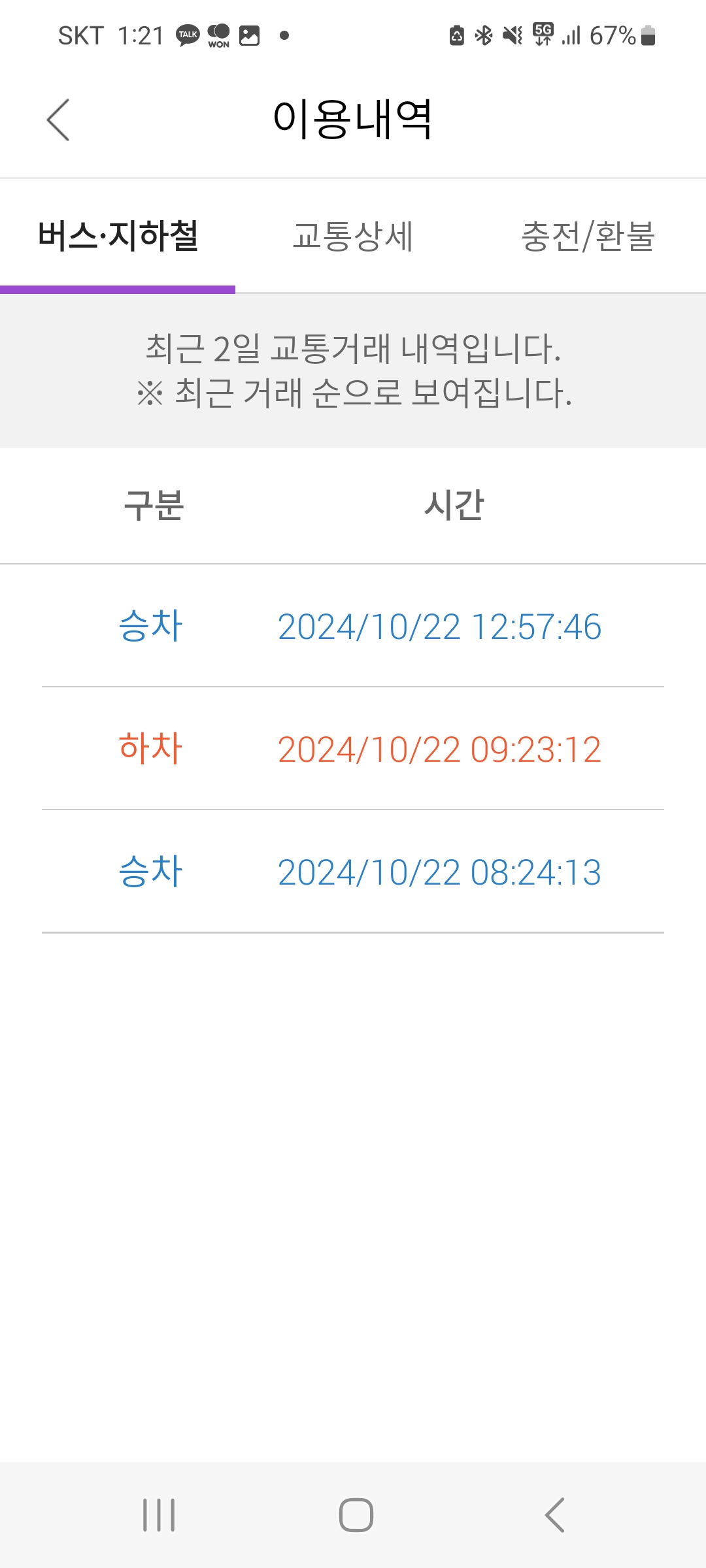The width and height of the screenshot is (706, 1568).
Task: Go back using the header arrow
Action: pos(58,120)
